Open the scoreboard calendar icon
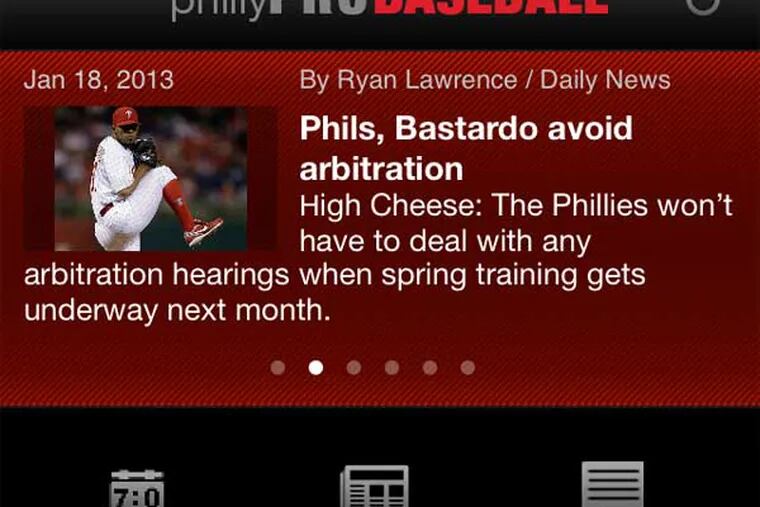760x507 pixels. pyautogui.click(x=136, y=488)
